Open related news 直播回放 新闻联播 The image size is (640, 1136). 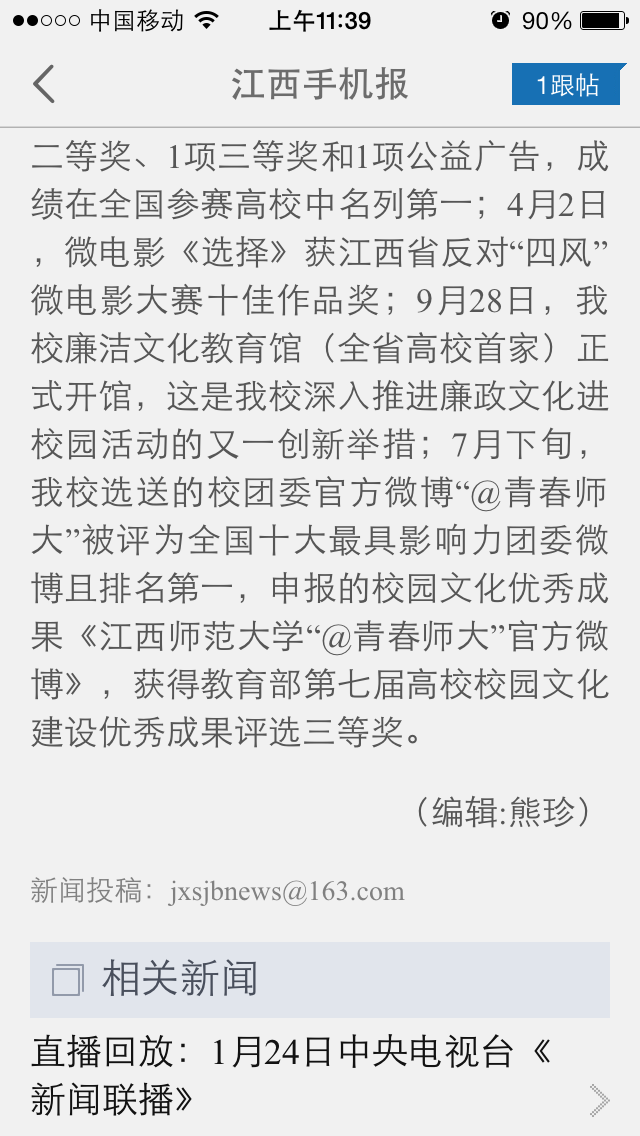320,1077
